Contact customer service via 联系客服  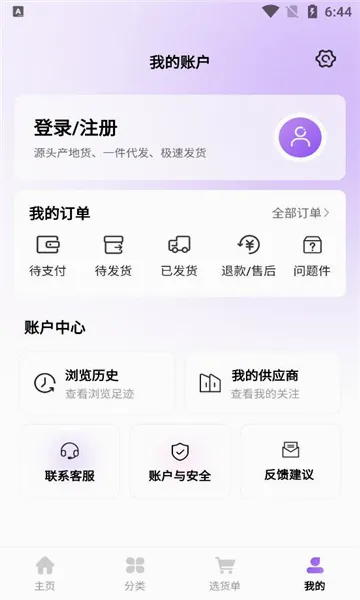70,461
